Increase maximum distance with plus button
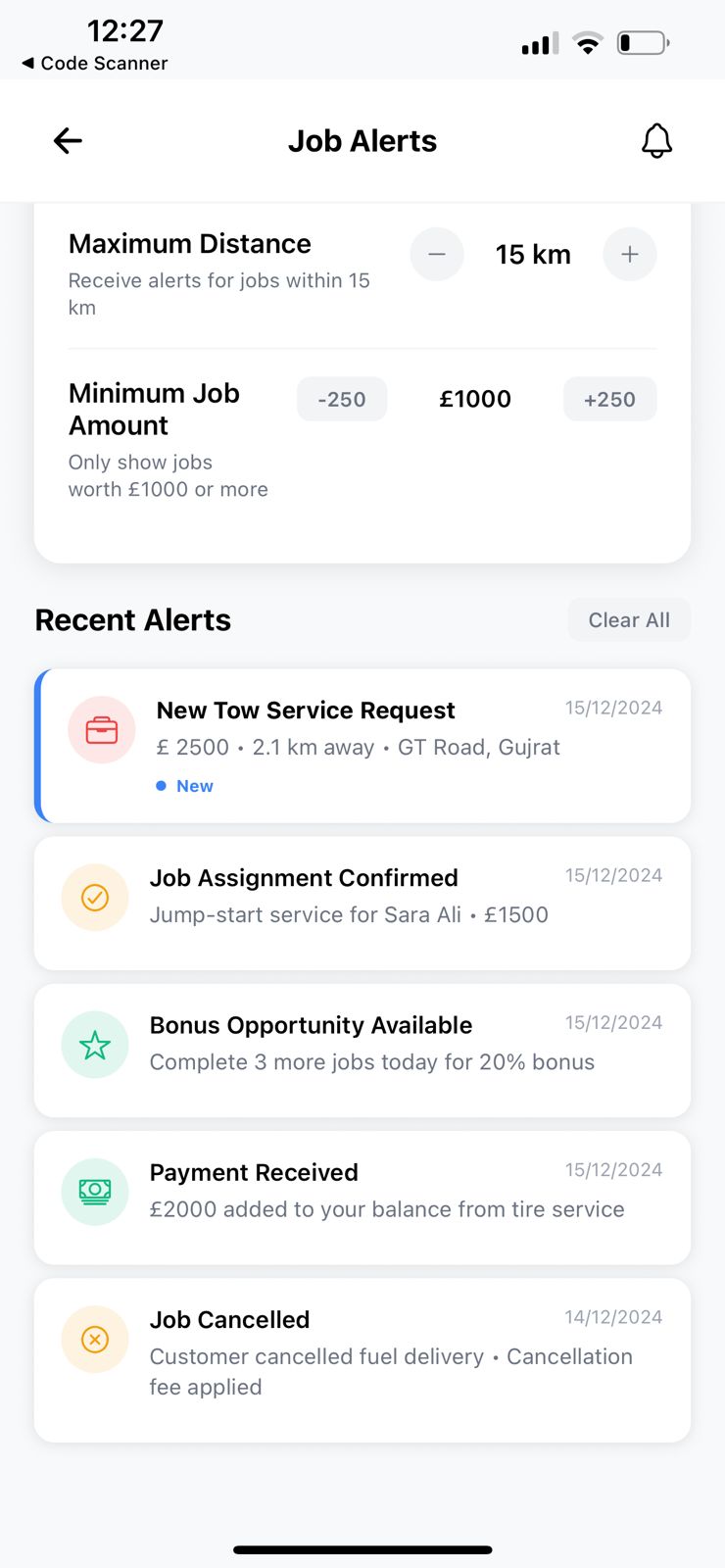Screen dimensions: 725x1568 coord(629,255)
